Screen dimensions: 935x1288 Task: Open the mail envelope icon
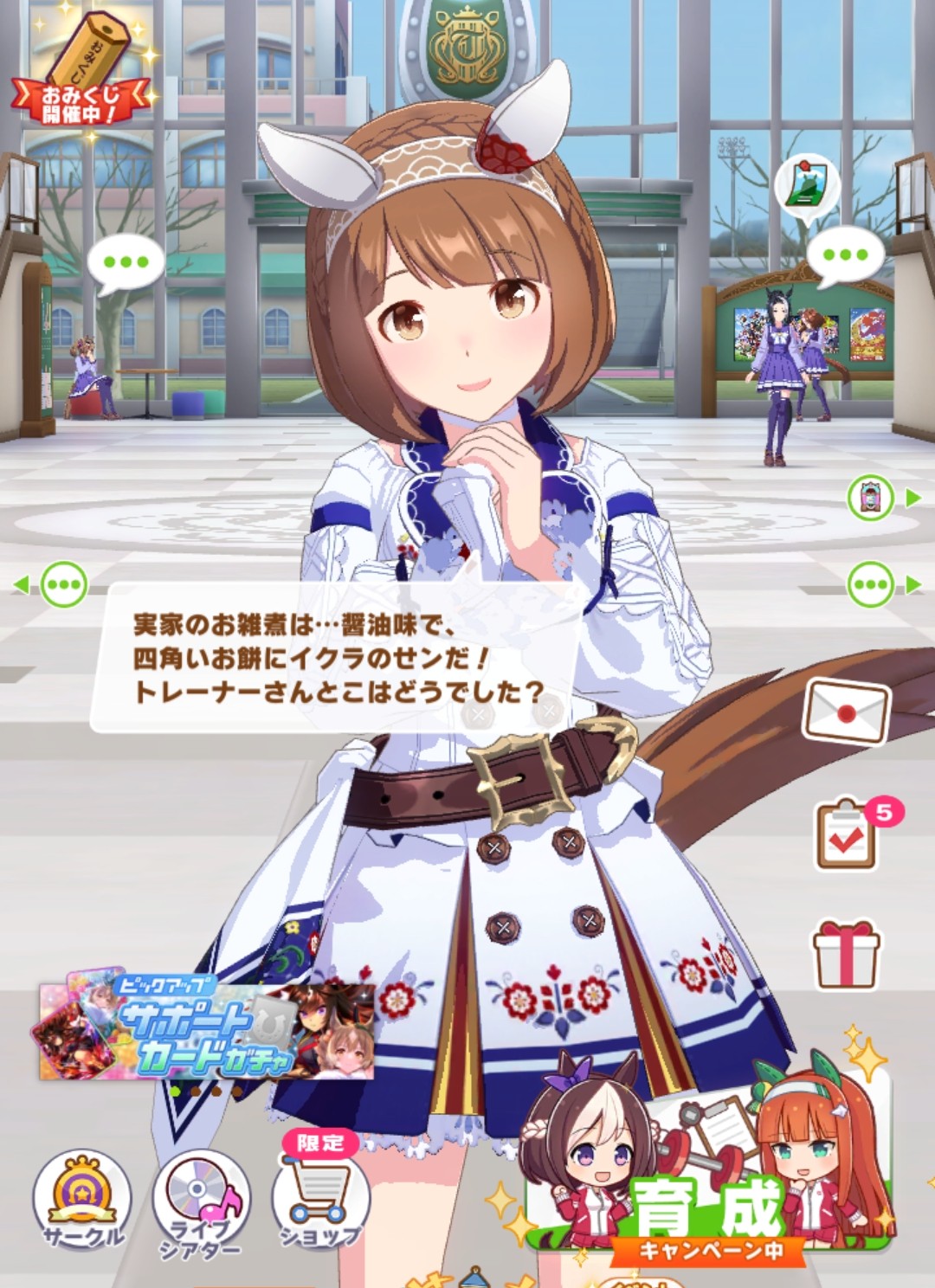click(x=846, y=712)
